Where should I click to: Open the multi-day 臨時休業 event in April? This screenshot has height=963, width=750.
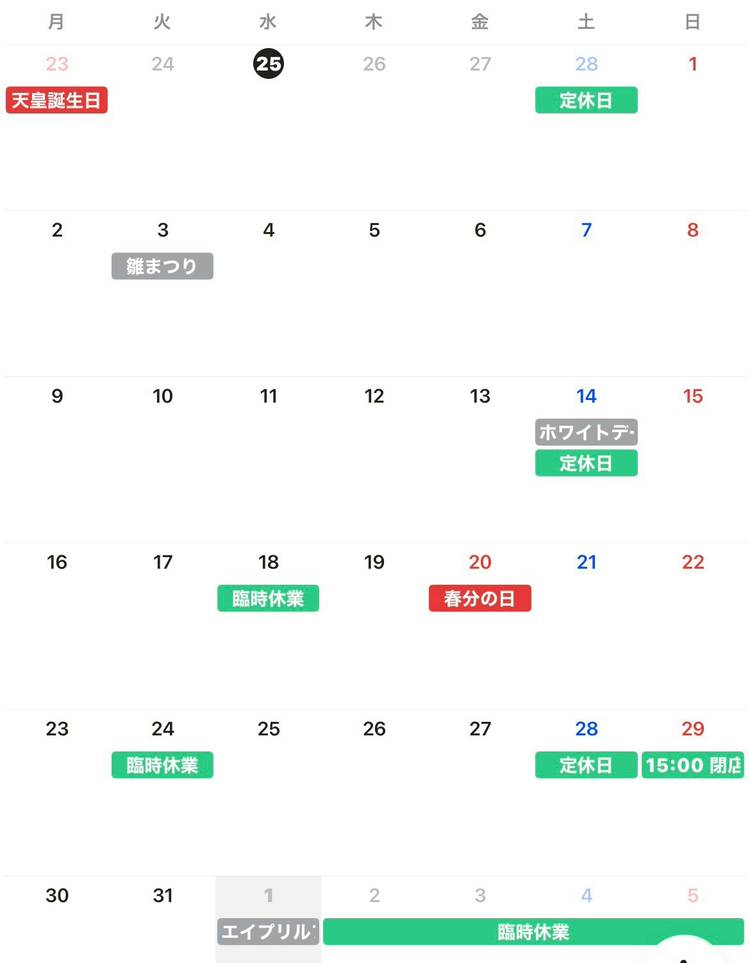click(533, 931)
